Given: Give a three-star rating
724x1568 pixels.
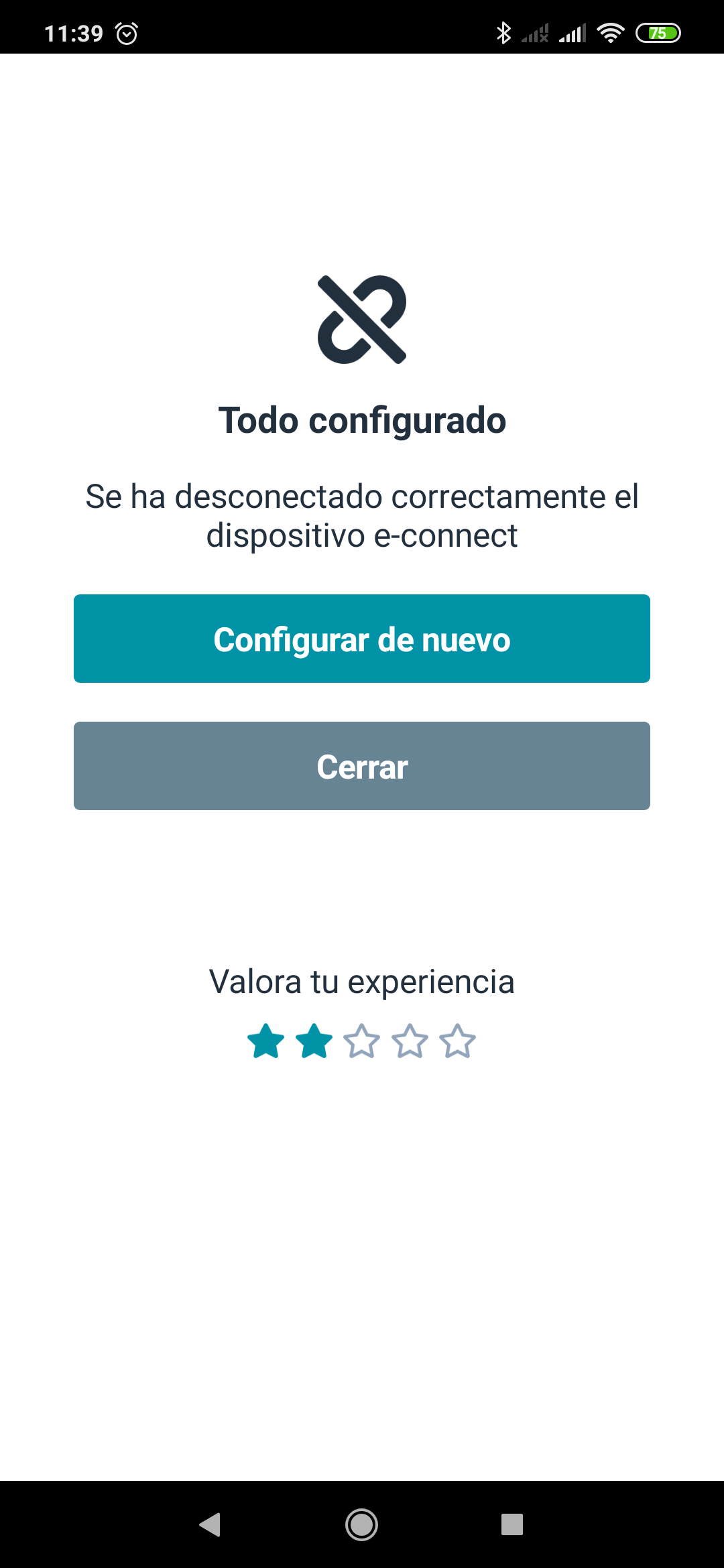Looking at the screenshot, I should 362,1041.
